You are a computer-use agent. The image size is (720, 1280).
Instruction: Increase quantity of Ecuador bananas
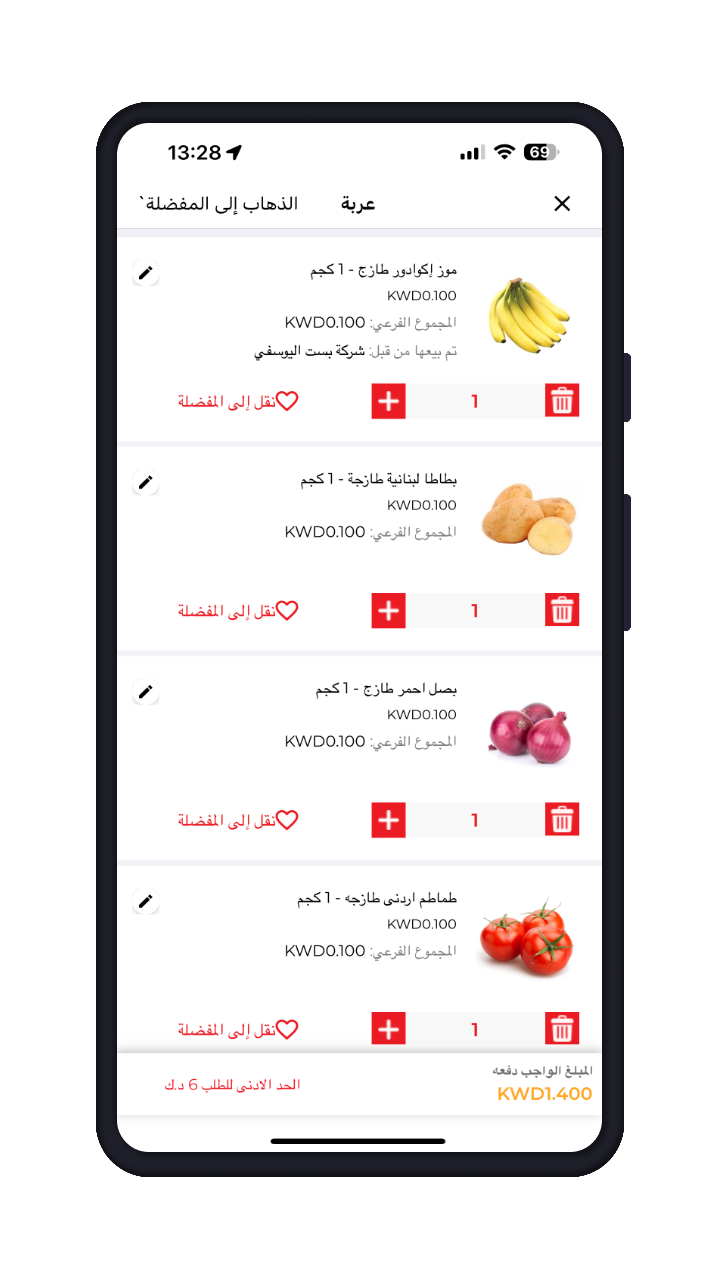pos(389,402)
